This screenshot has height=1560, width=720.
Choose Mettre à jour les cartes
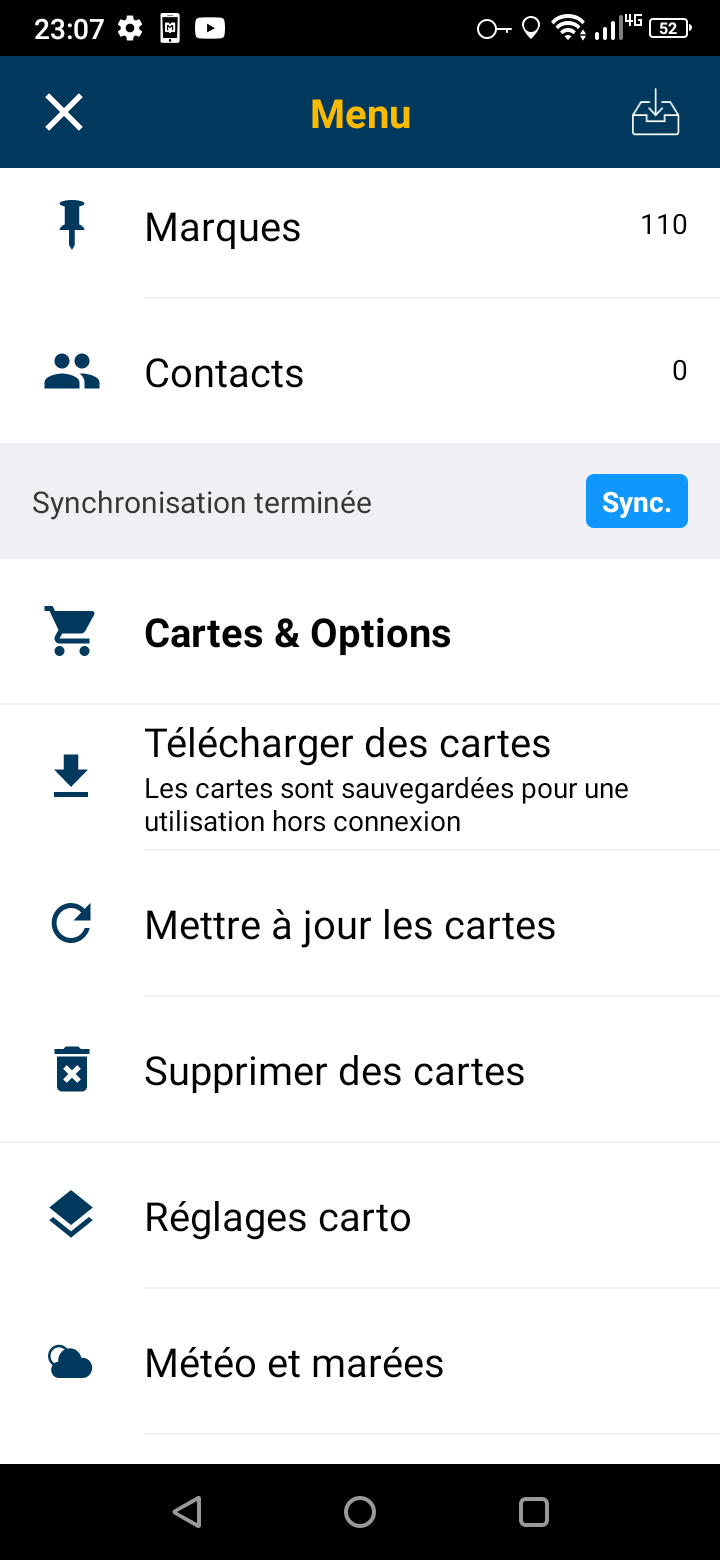coord(360,924)
